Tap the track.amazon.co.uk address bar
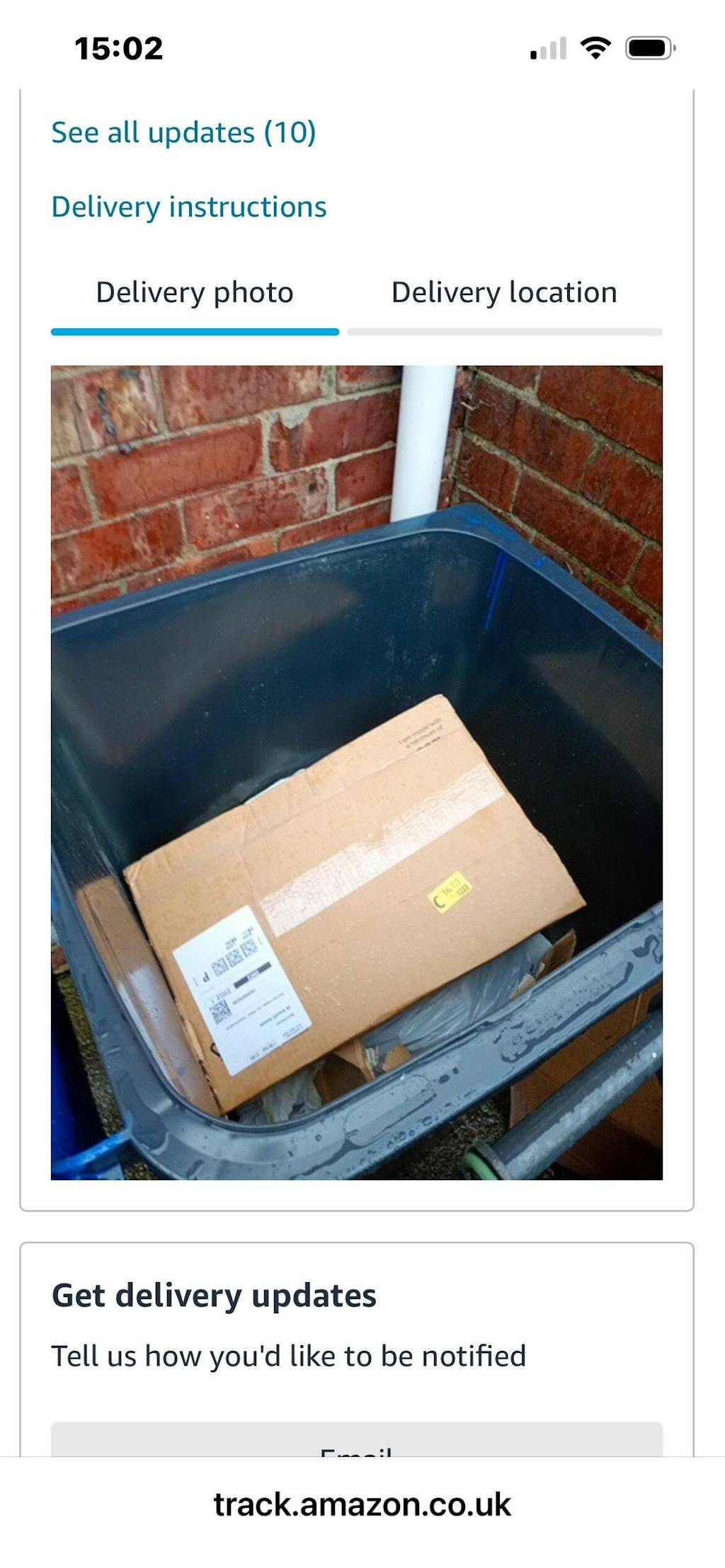725x1568 pixels. (x=362, y=1504)
